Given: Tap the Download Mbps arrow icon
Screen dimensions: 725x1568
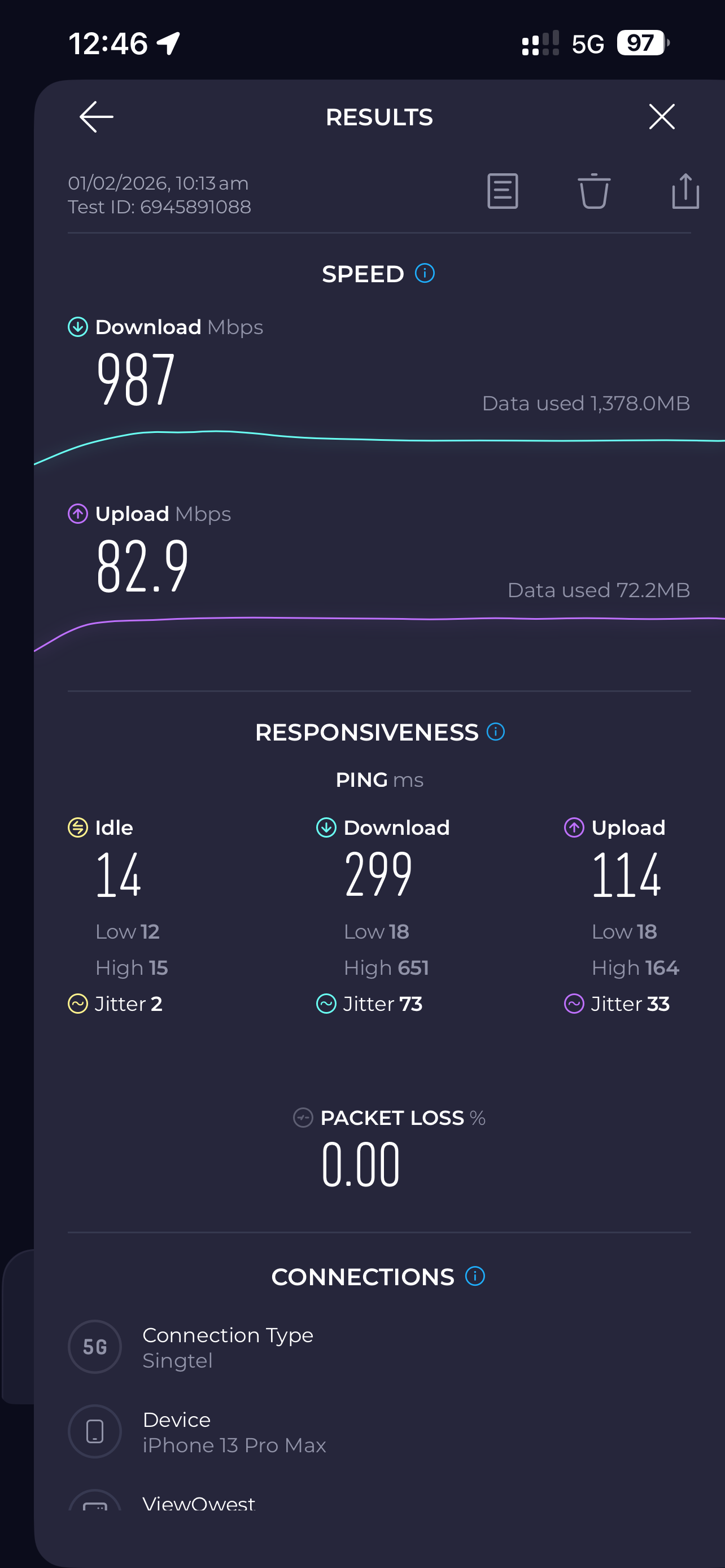Looking at the screenshot, I should (77, 327).
